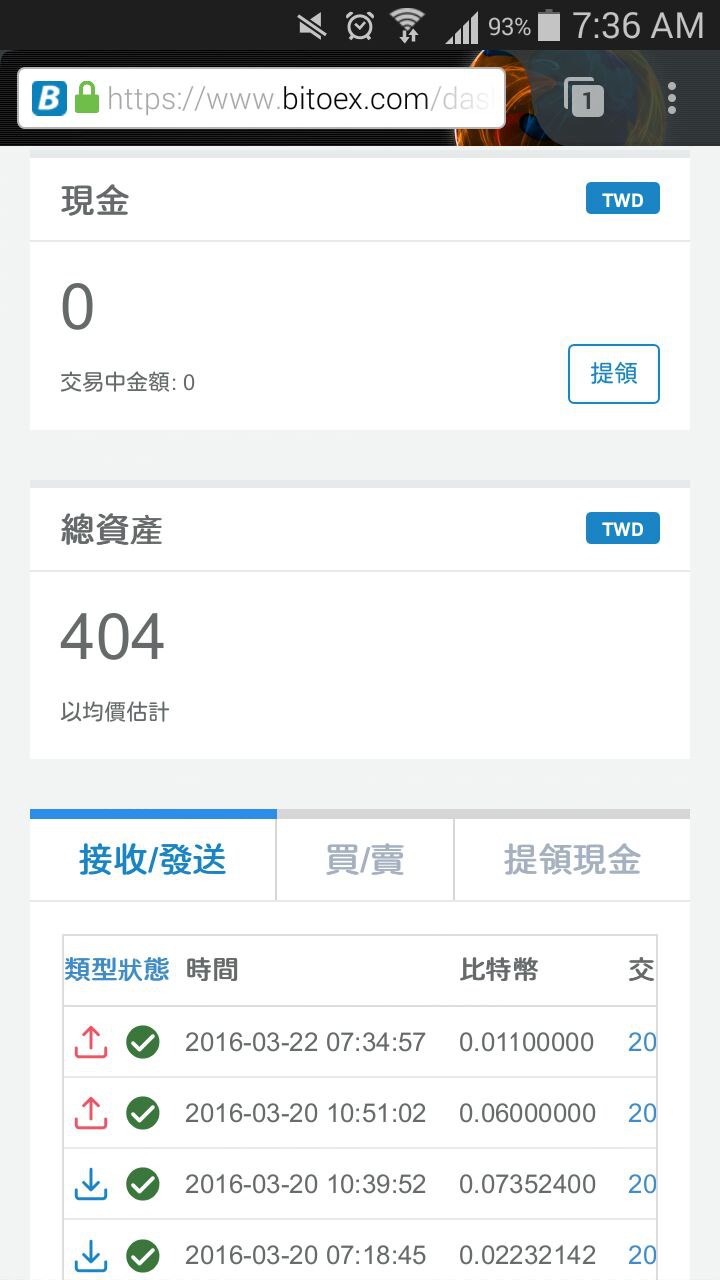Toggle the TWD badge in 總資產 card

click(622, 529)
